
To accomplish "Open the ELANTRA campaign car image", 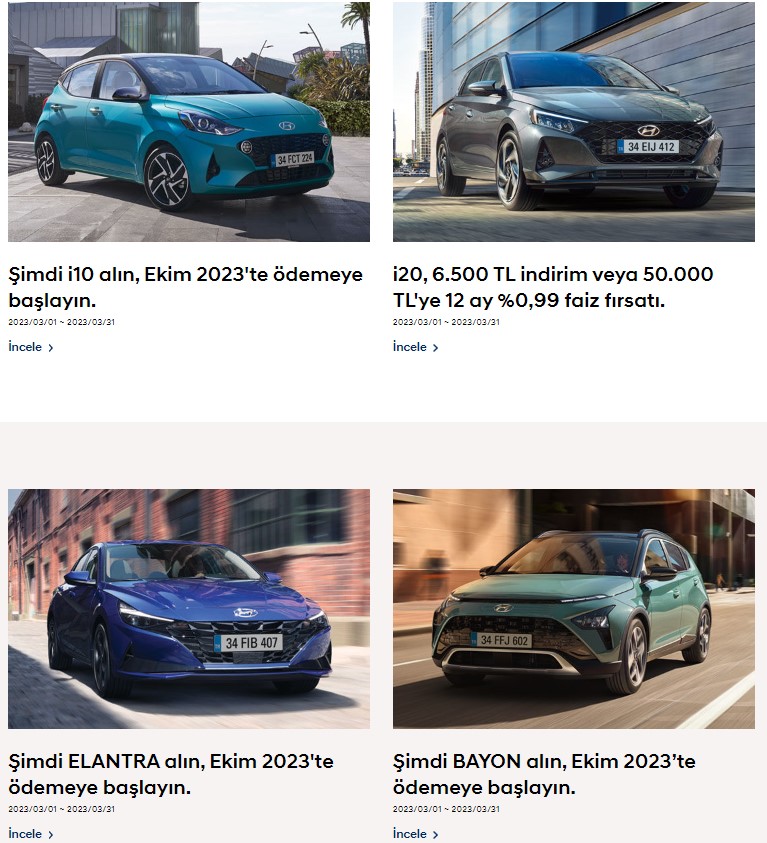I will 189,608.
